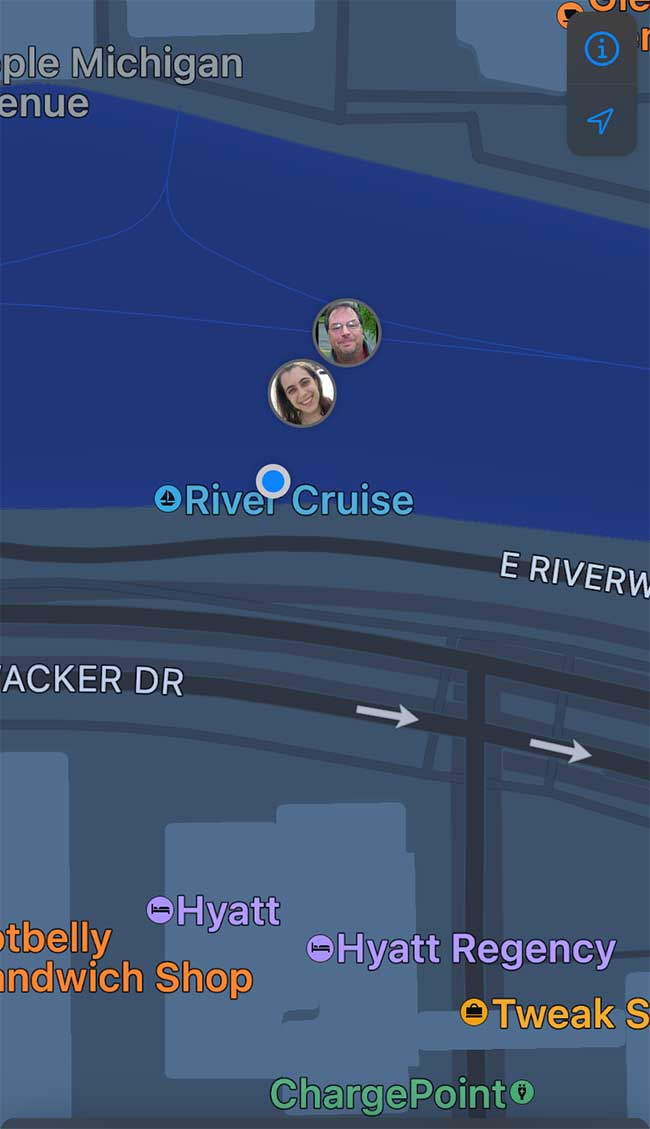Open the map info button
Image resolution: width=650 pixels, height=1129 pixels.
point(601,48)
